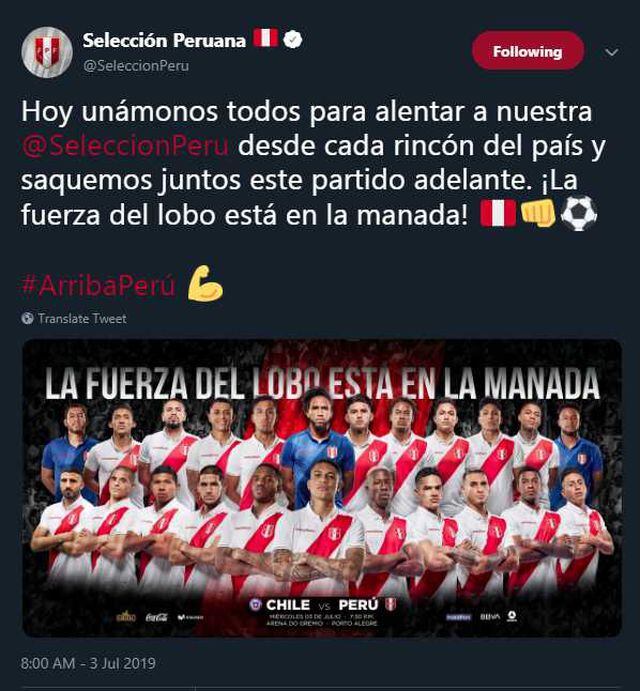This screenshot has height=691, width=640.
Task: Open Selección Peruana's profile picture
Action: click(x=47, y=52)
